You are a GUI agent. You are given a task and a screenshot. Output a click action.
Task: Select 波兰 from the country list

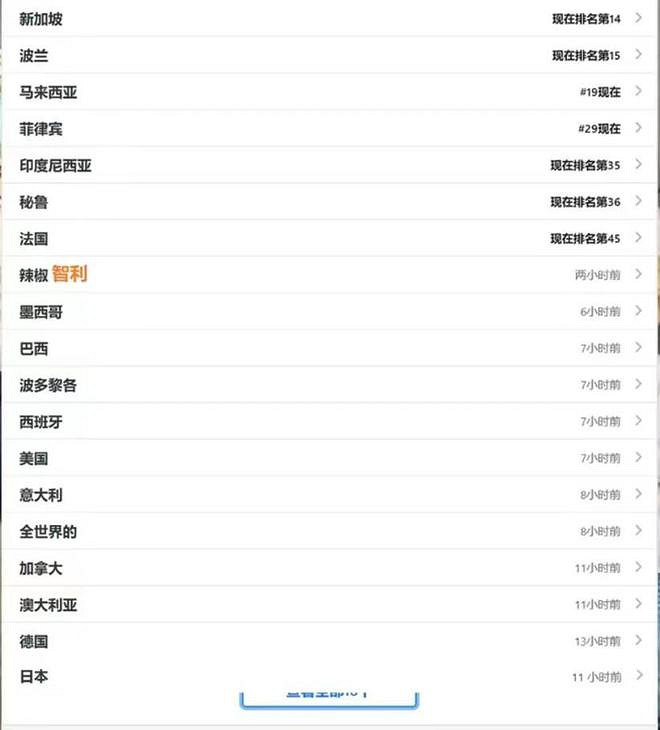point(330,56)
